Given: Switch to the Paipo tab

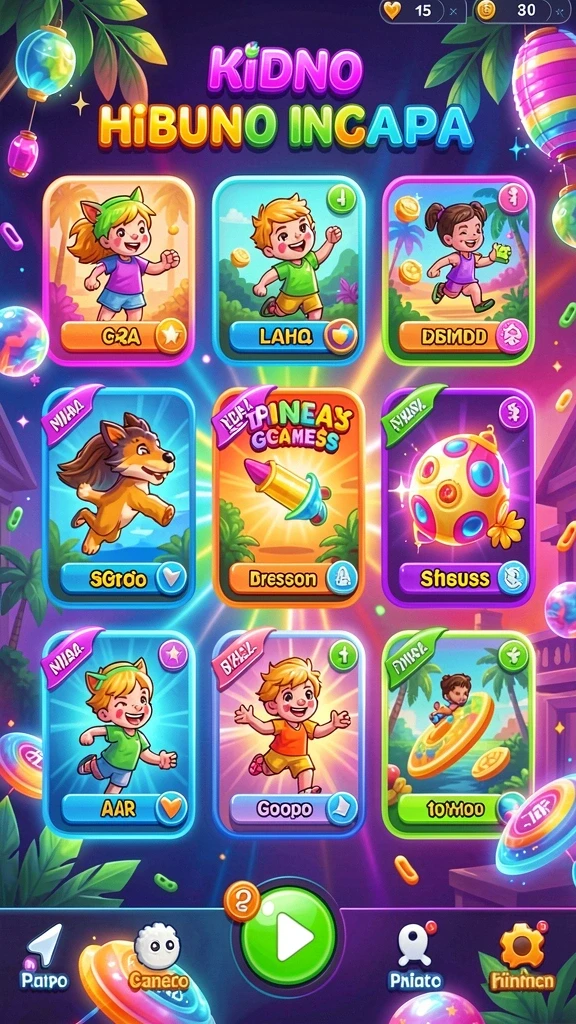Looking at the screenshot, I should (44, 957).
